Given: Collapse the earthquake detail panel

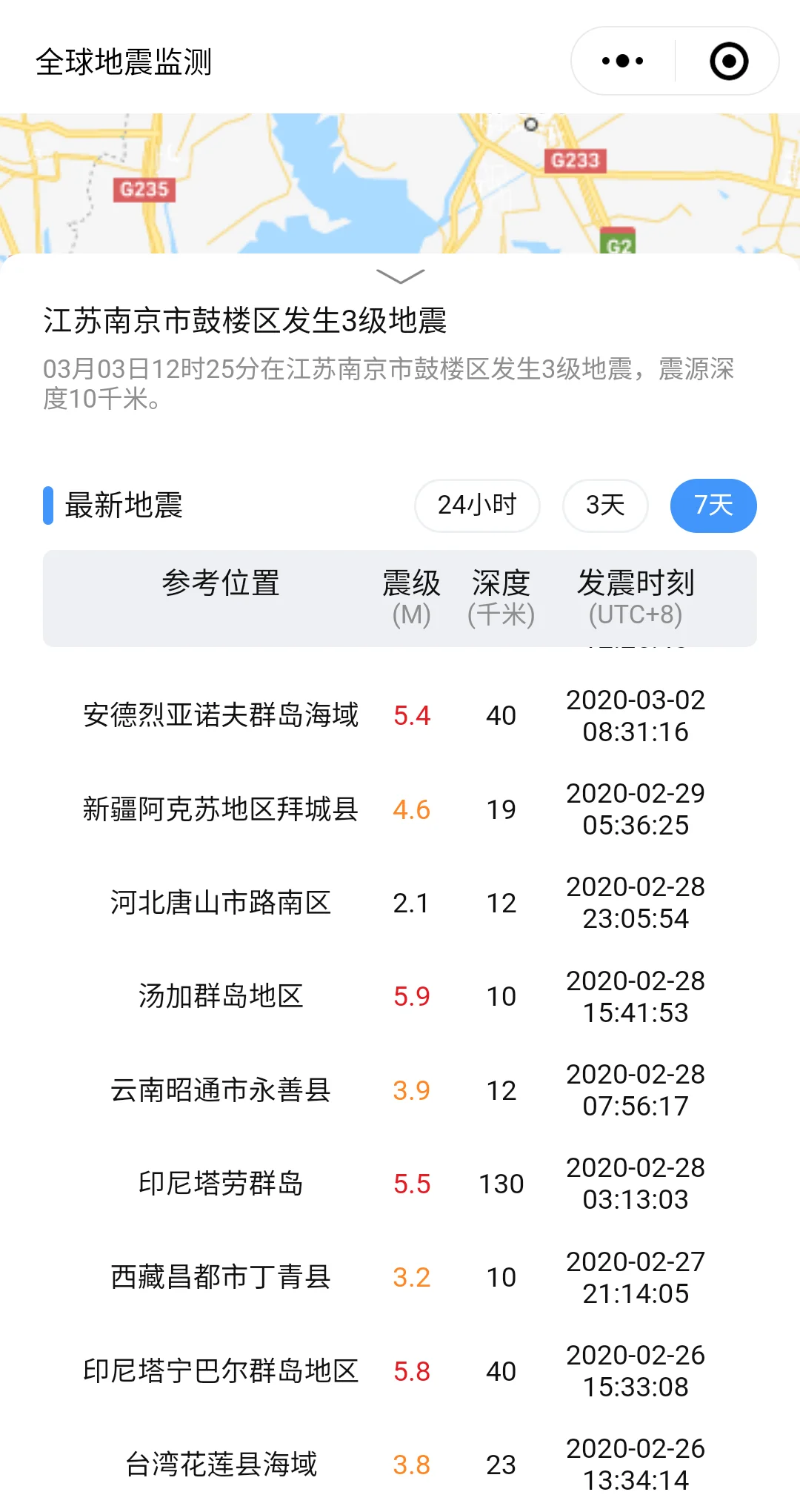Looking at the screenshot, I should (400, 276).
